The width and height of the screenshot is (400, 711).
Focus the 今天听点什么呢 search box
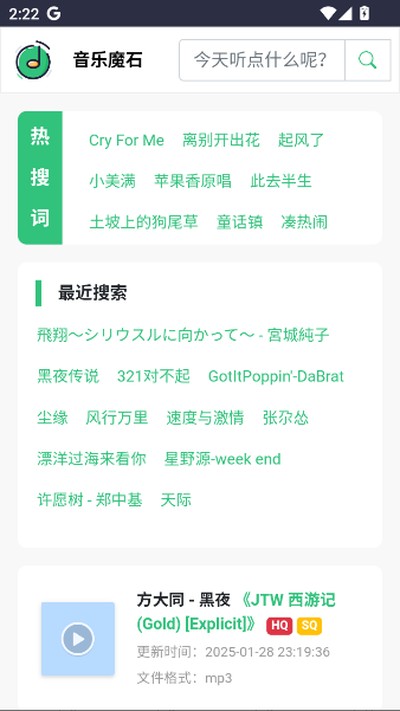(262, 60)
